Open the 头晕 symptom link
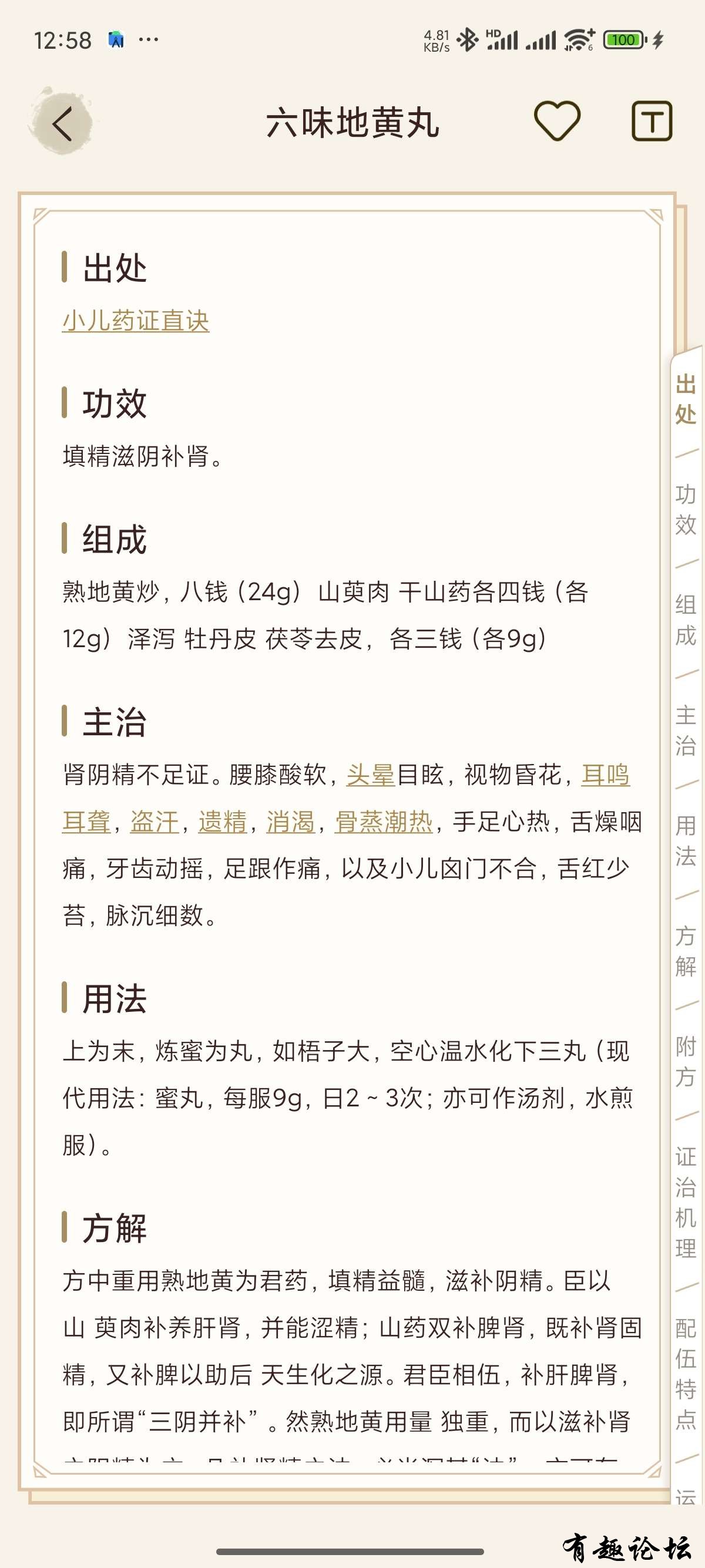Image resolution: width=705 pixels, height=1568 pixels. [370, 775]
